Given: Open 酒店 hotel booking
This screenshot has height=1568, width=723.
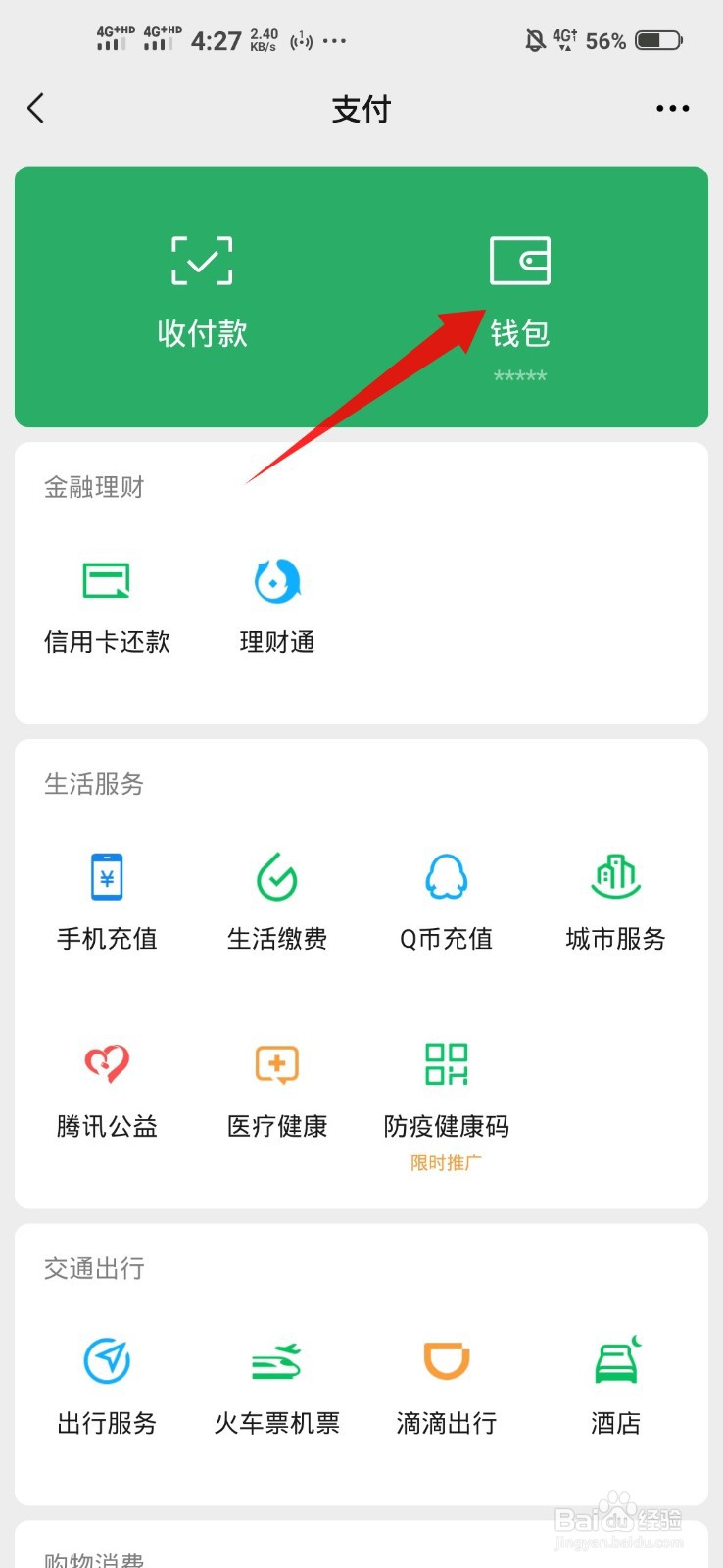Looking at the screenshot, I should (x=615, y=1388).
